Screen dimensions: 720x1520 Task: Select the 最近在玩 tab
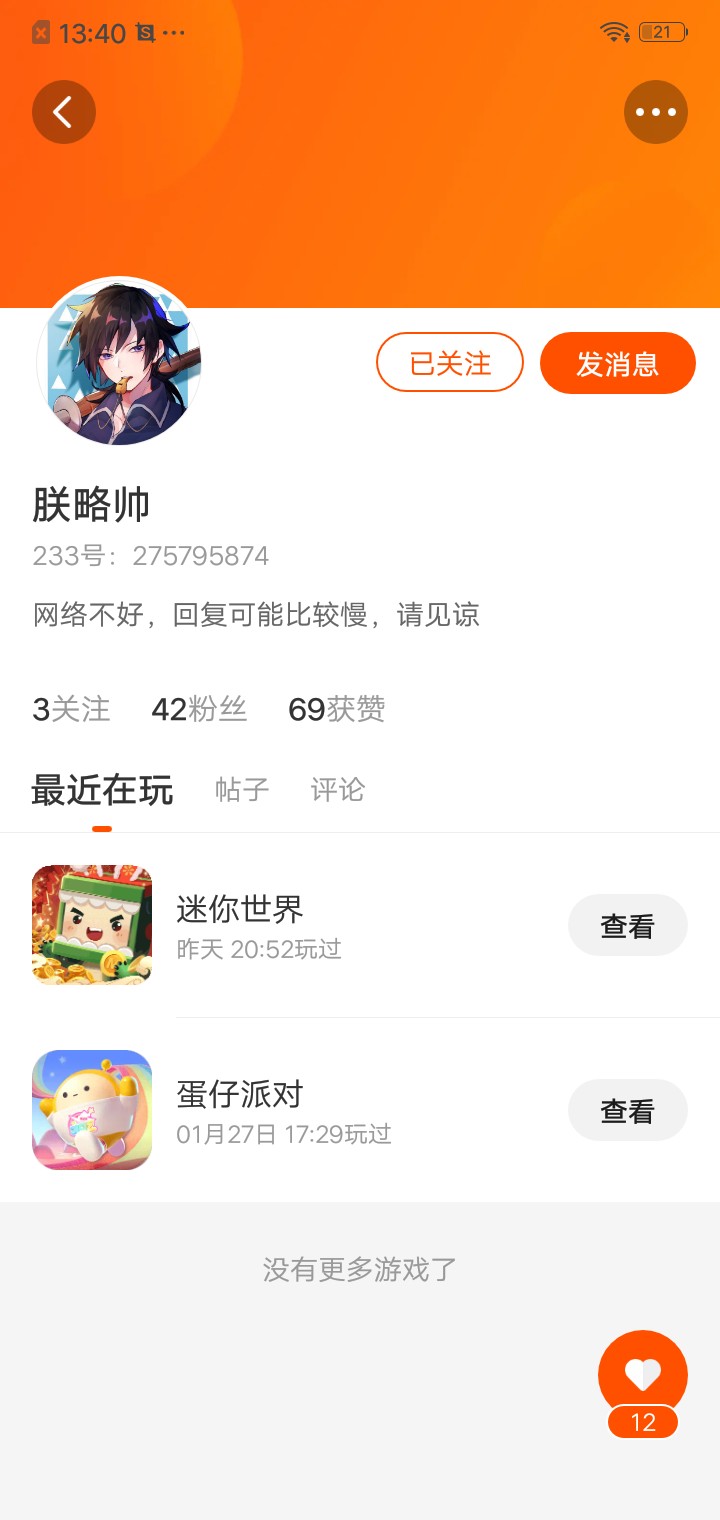102,790
